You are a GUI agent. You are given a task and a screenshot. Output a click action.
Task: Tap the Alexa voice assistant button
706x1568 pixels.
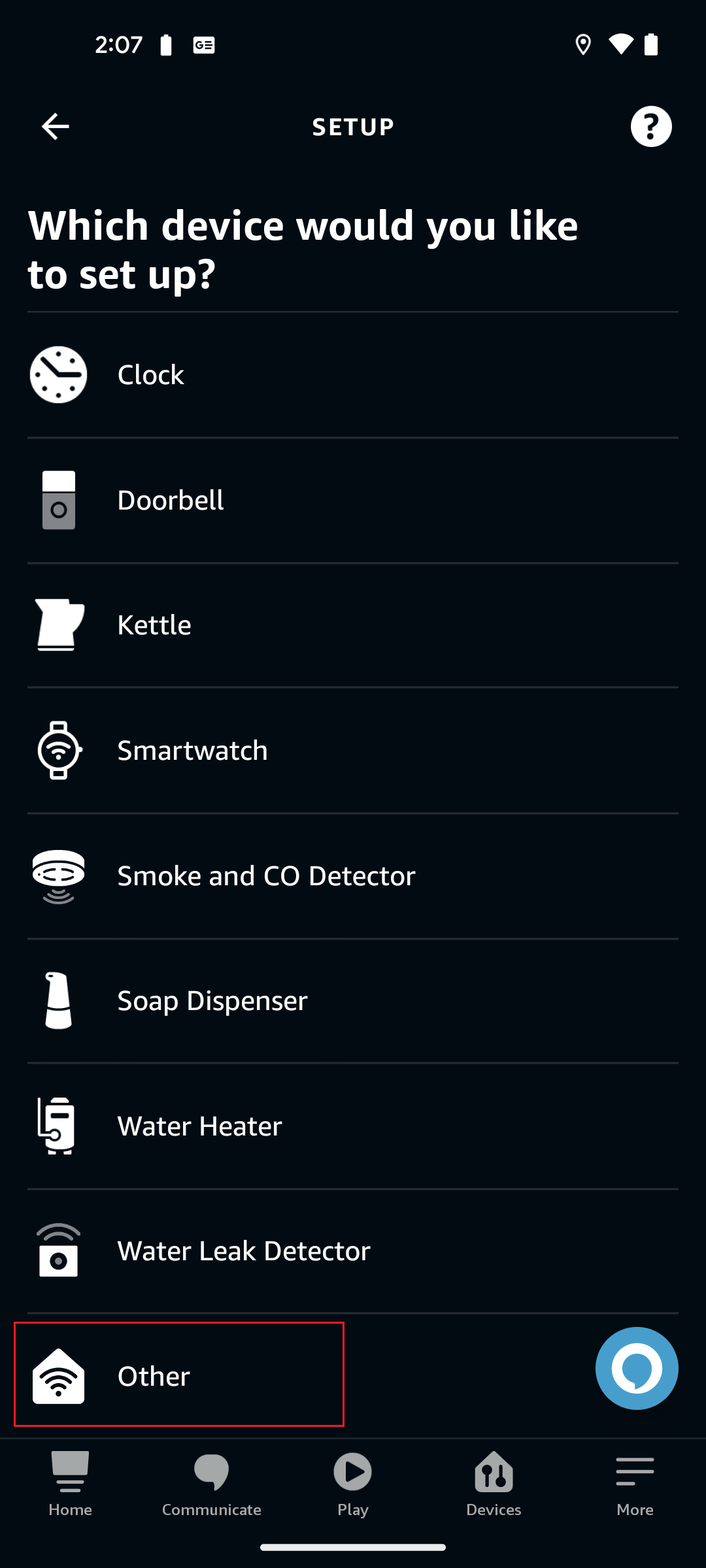[x=636, y=1368]
